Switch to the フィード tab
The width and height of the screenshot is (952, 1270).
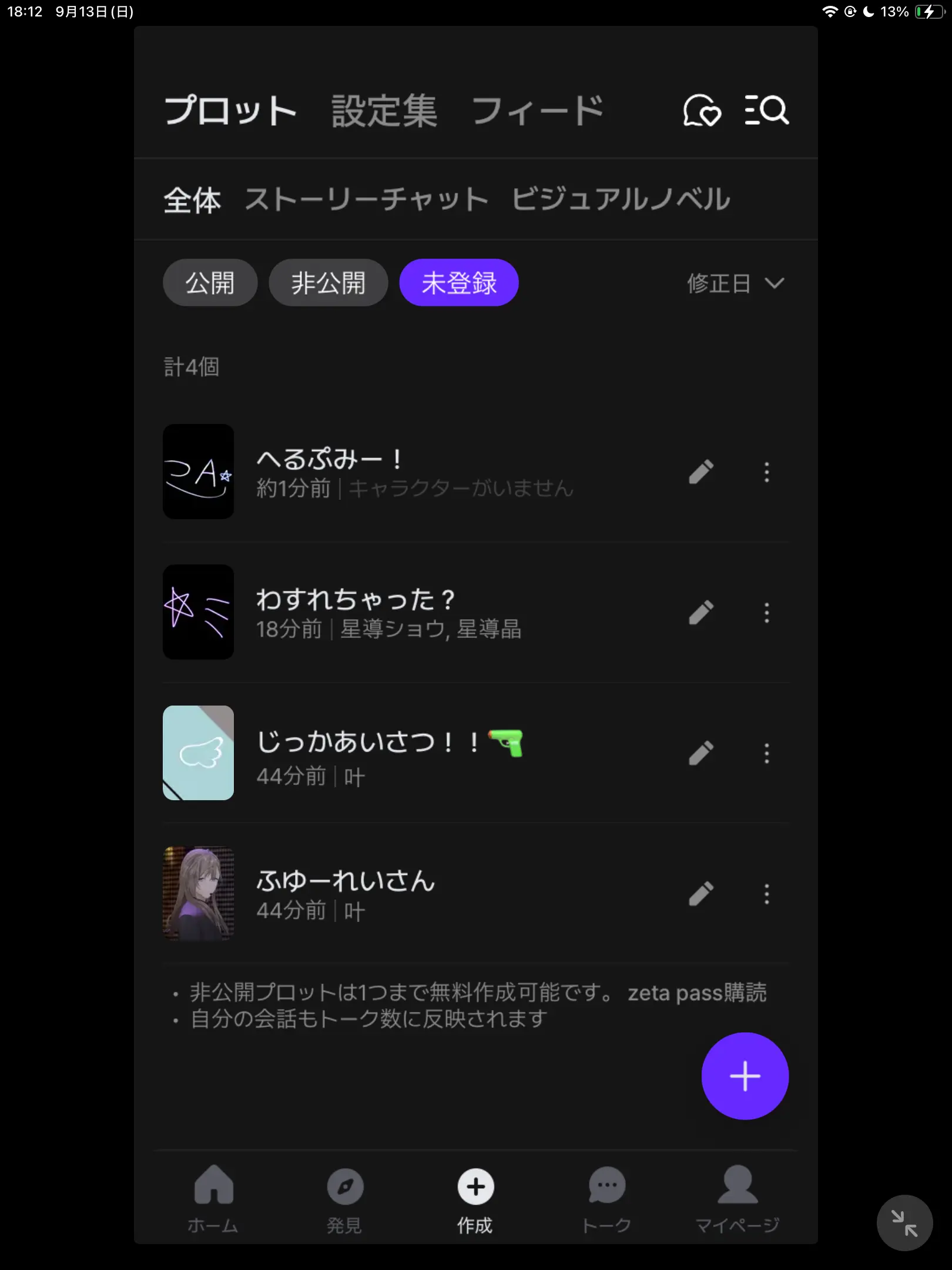537,111
